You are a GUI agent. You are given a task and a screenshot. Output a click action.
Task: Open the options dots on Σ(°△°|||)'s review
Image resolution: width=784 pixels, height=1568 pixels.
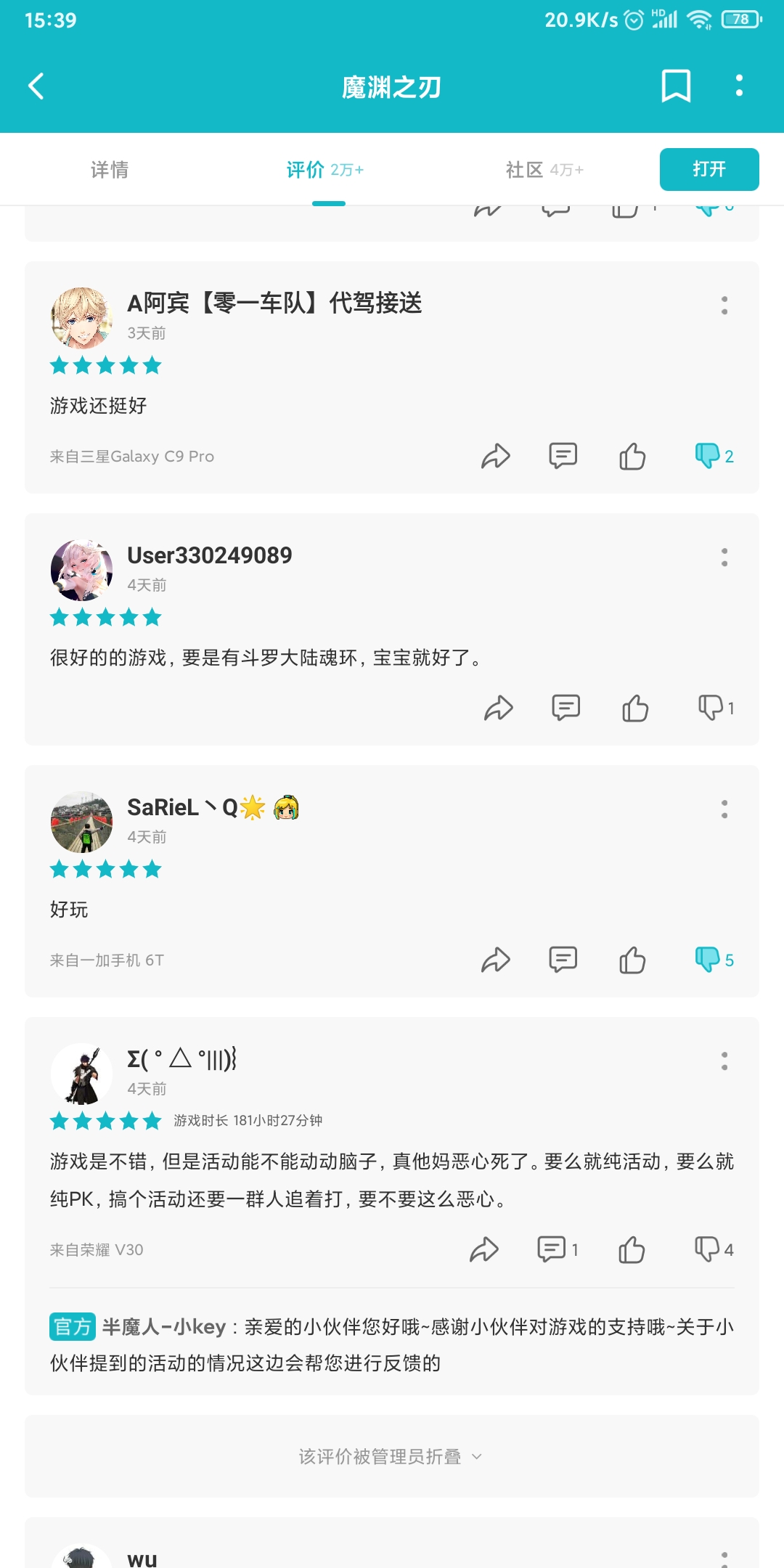723,1063
